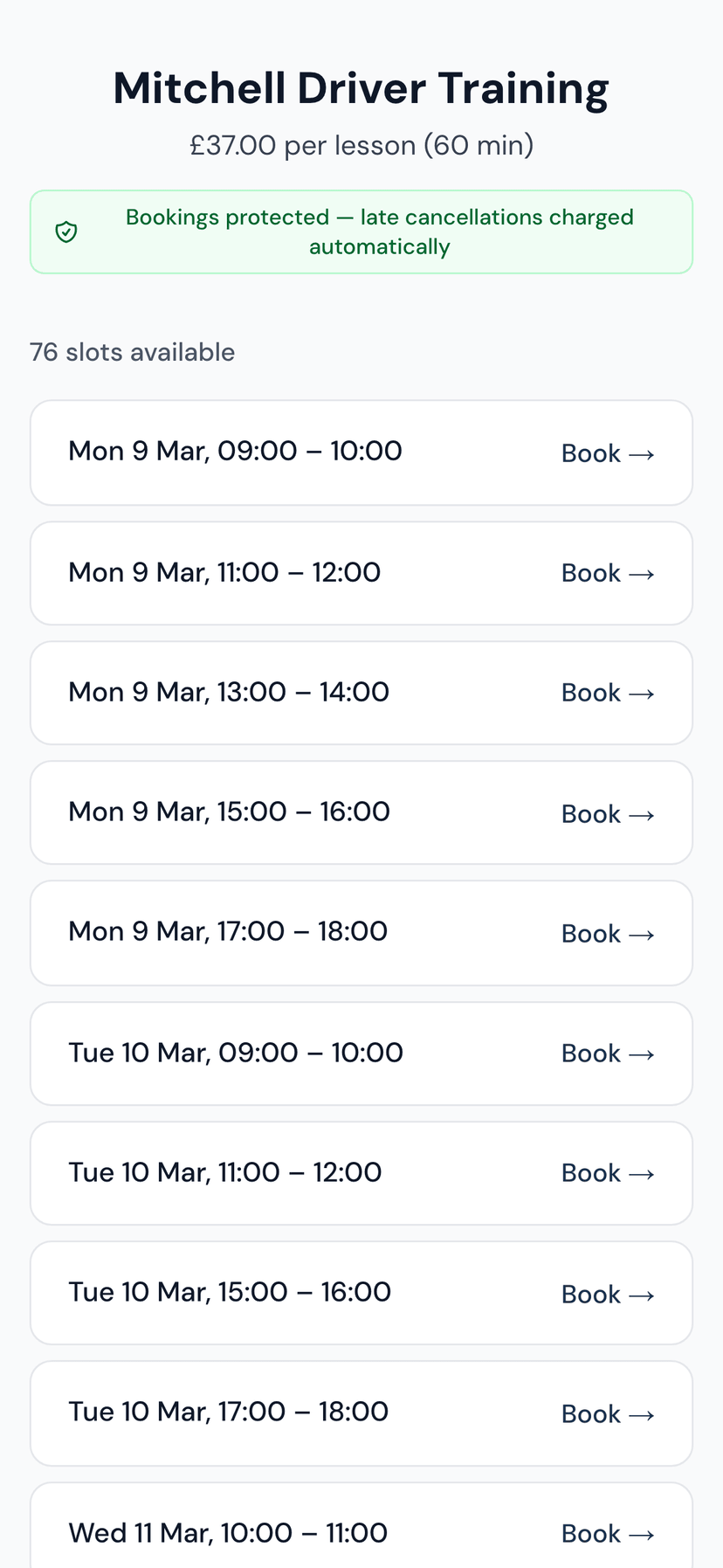Book the Mon 9 Mar 15:00 lesson
The height and width of the screenshot is (1568, 723).
coord(608,812)
